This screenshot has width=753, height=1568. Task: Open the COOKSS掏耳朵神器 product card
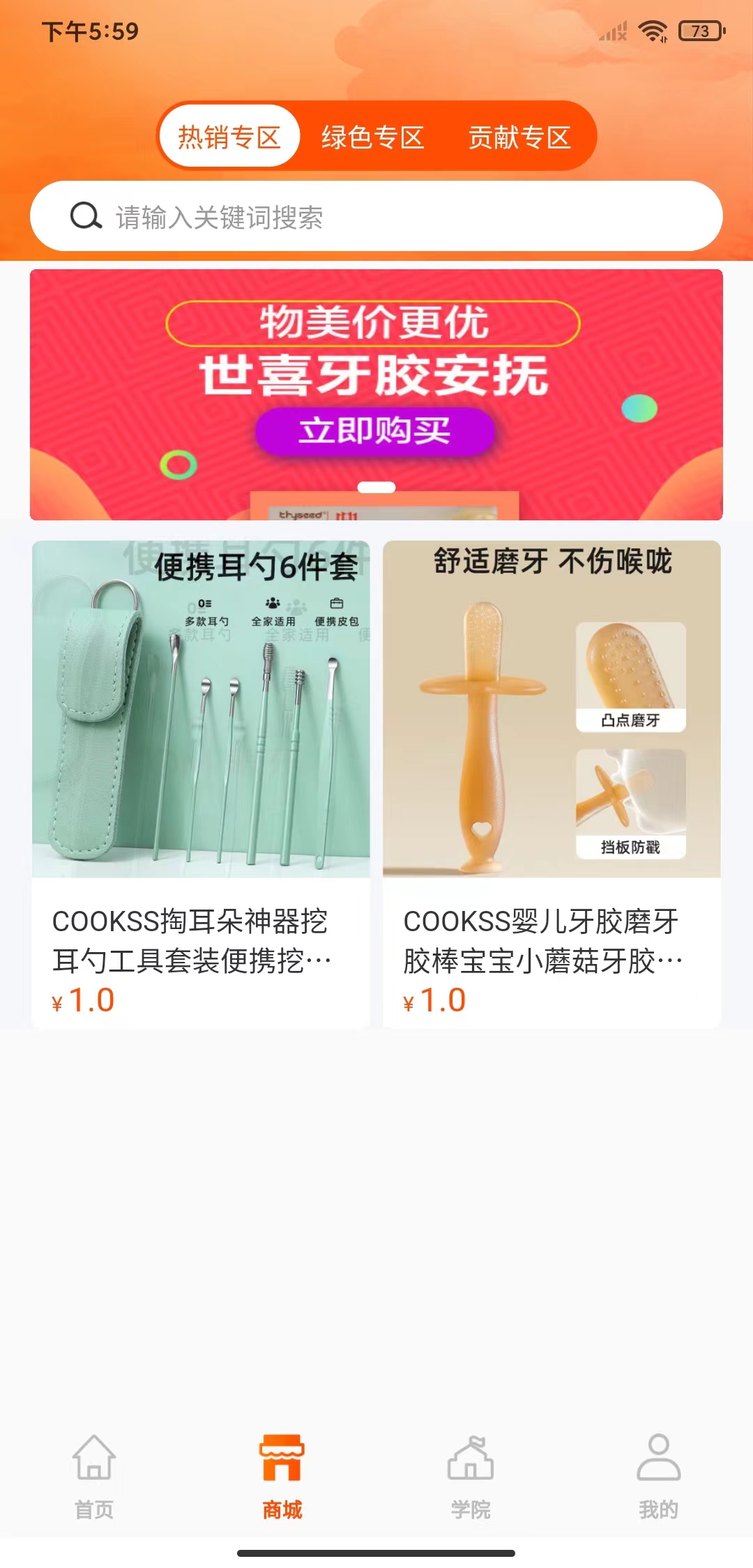pos(201,783)
